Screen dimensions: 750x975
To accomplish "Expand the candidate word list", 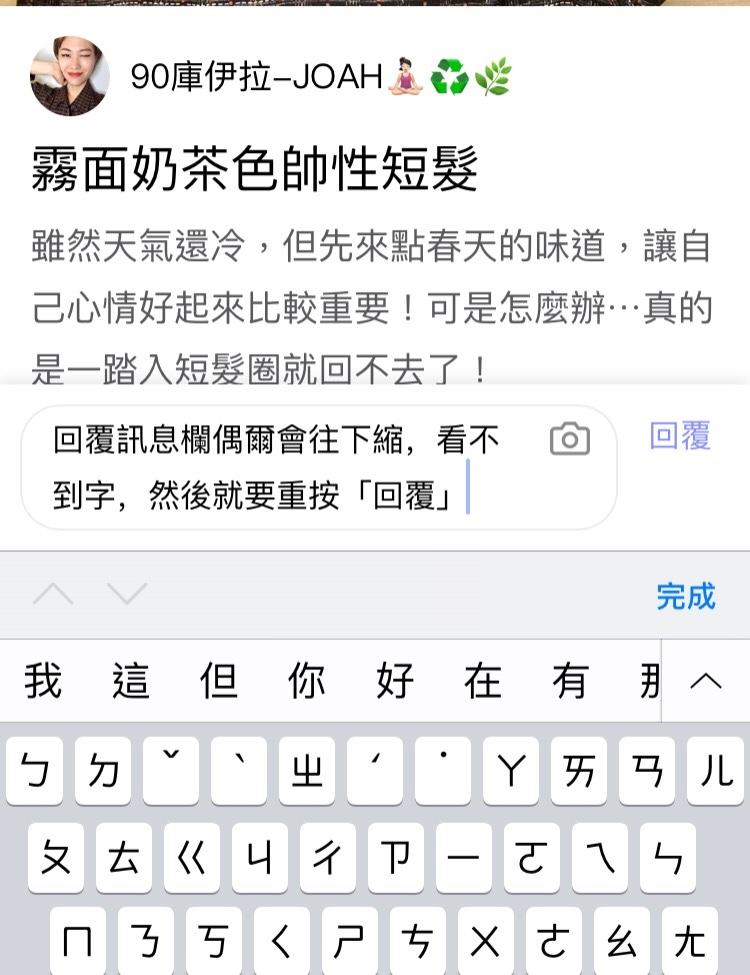I will (x=706, y=682).
